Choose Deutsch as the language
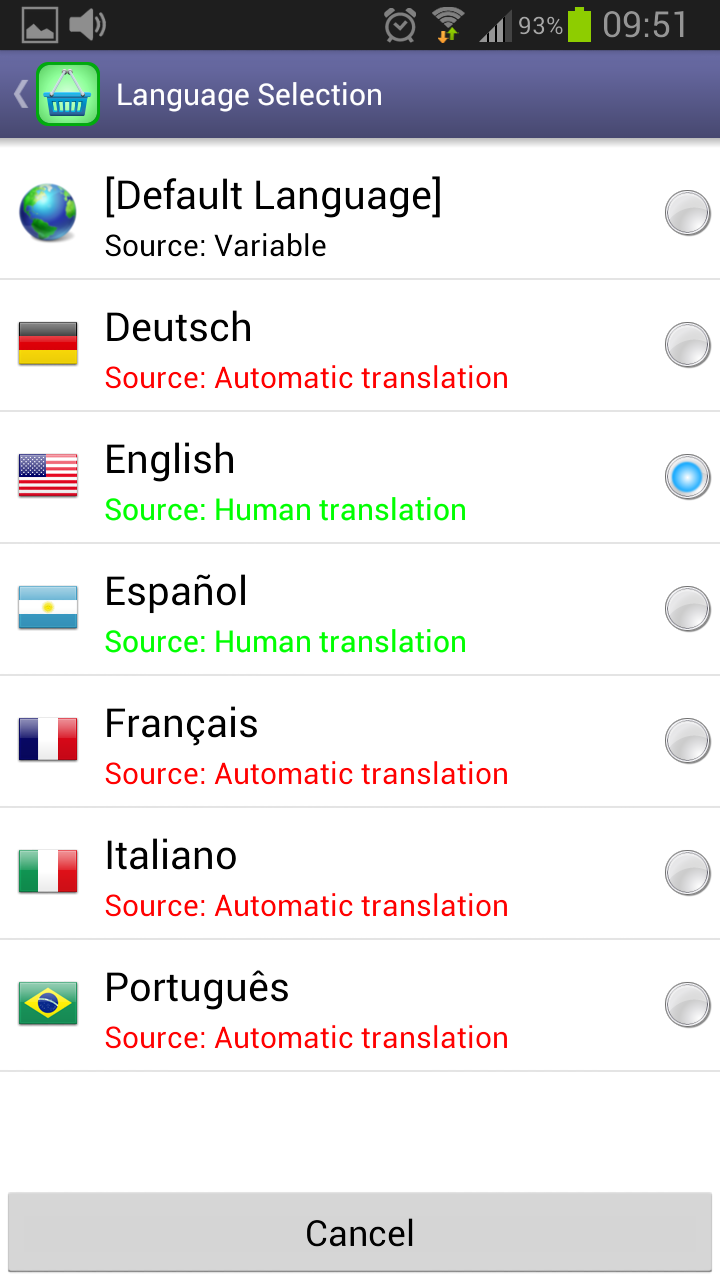Screen dimensions: 720x1280 [687, 345]
